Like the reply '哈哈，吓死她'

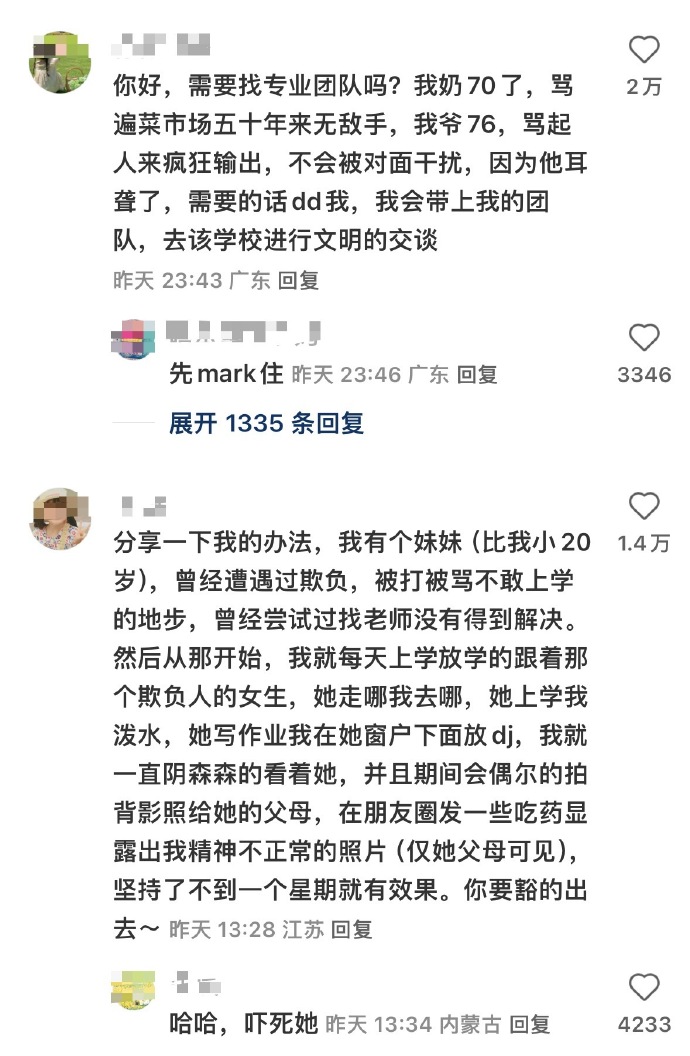644,987
